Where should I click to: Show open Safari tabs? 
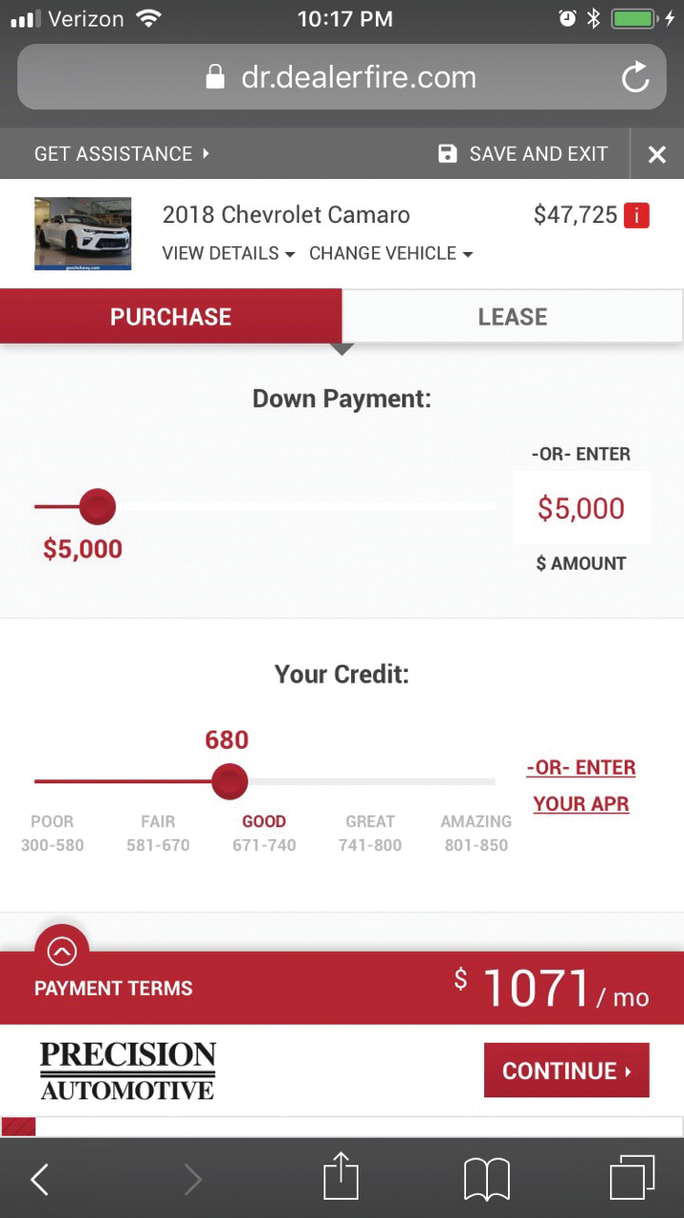632,1178
